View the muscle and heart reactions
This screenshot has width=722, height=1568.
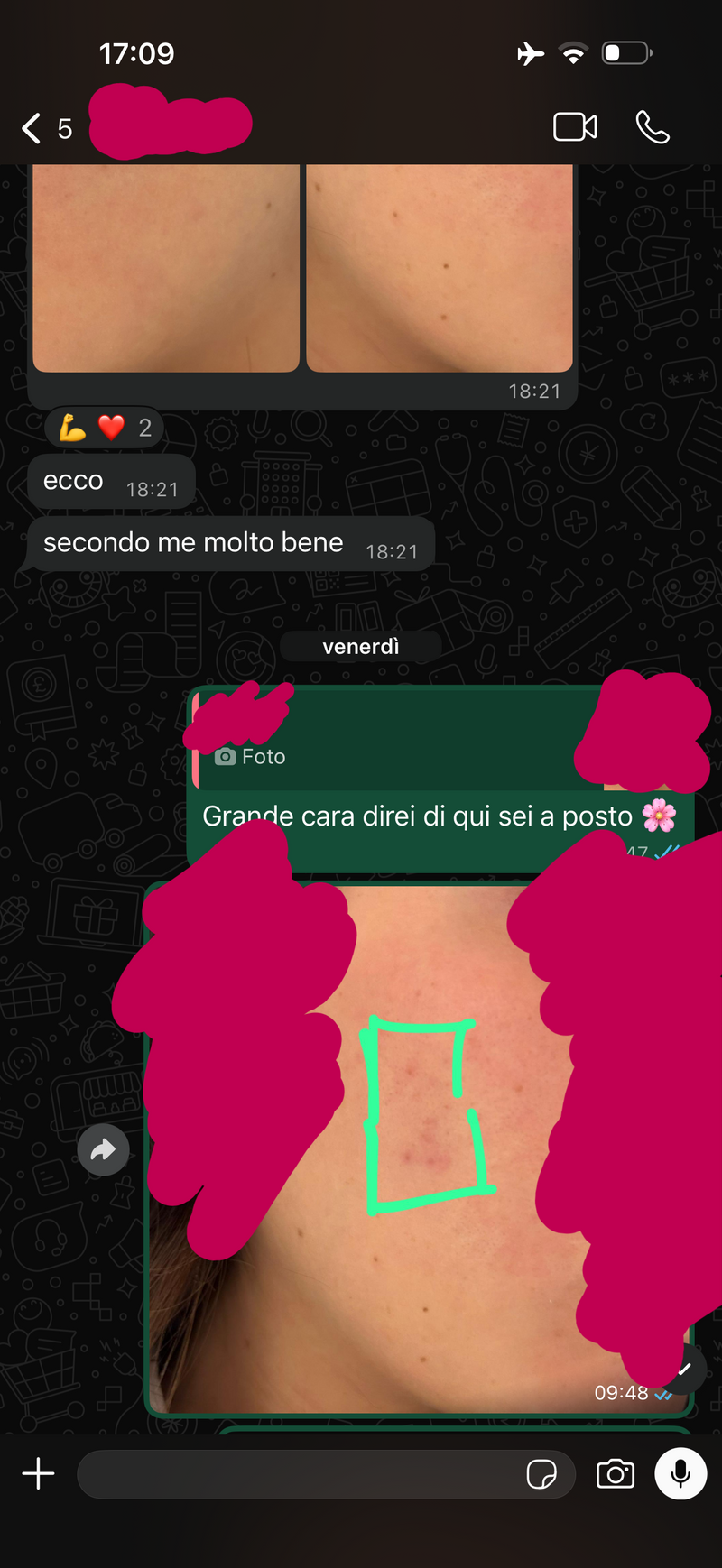105,428
